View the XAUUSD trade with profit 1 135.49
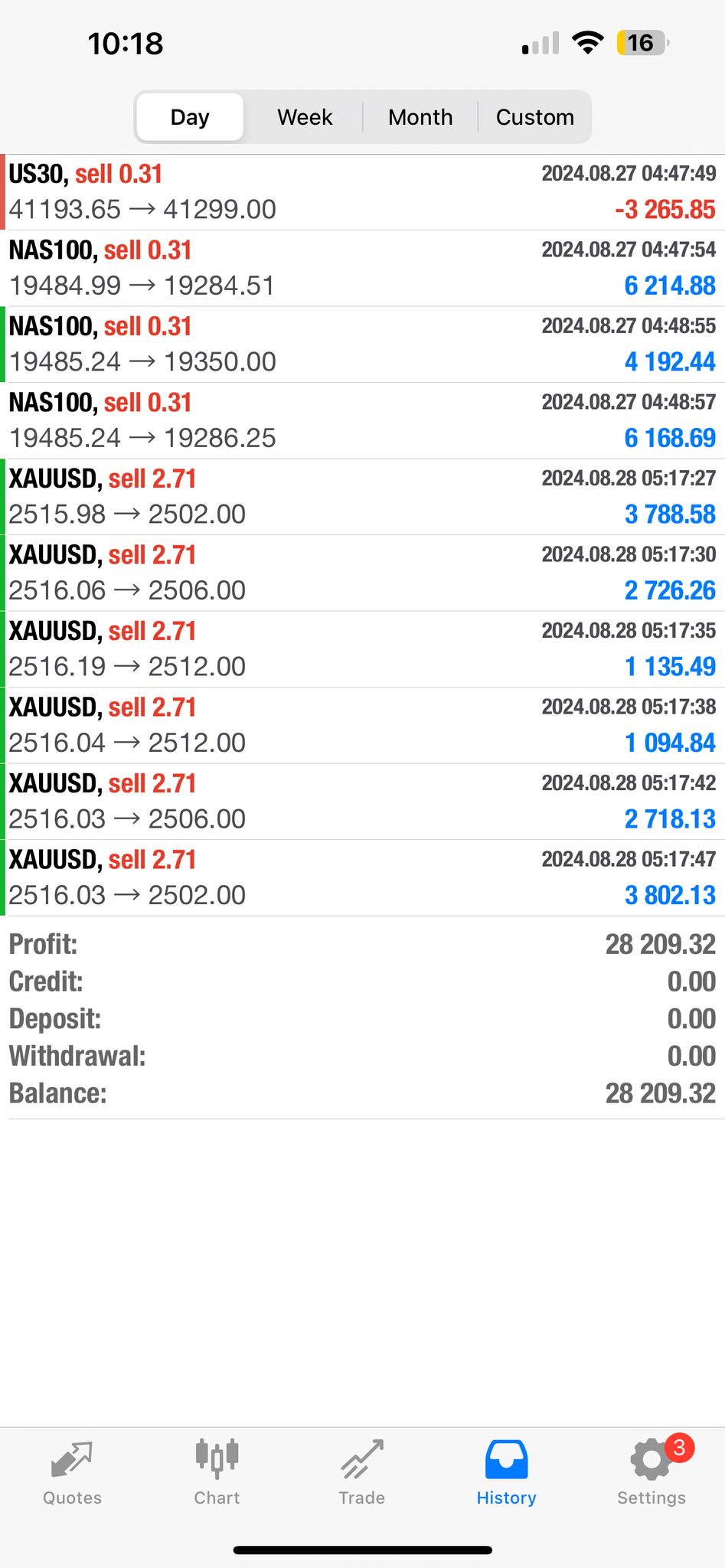Image resolution: width=725 pixels, height=1568 pixels. point(362,649)
